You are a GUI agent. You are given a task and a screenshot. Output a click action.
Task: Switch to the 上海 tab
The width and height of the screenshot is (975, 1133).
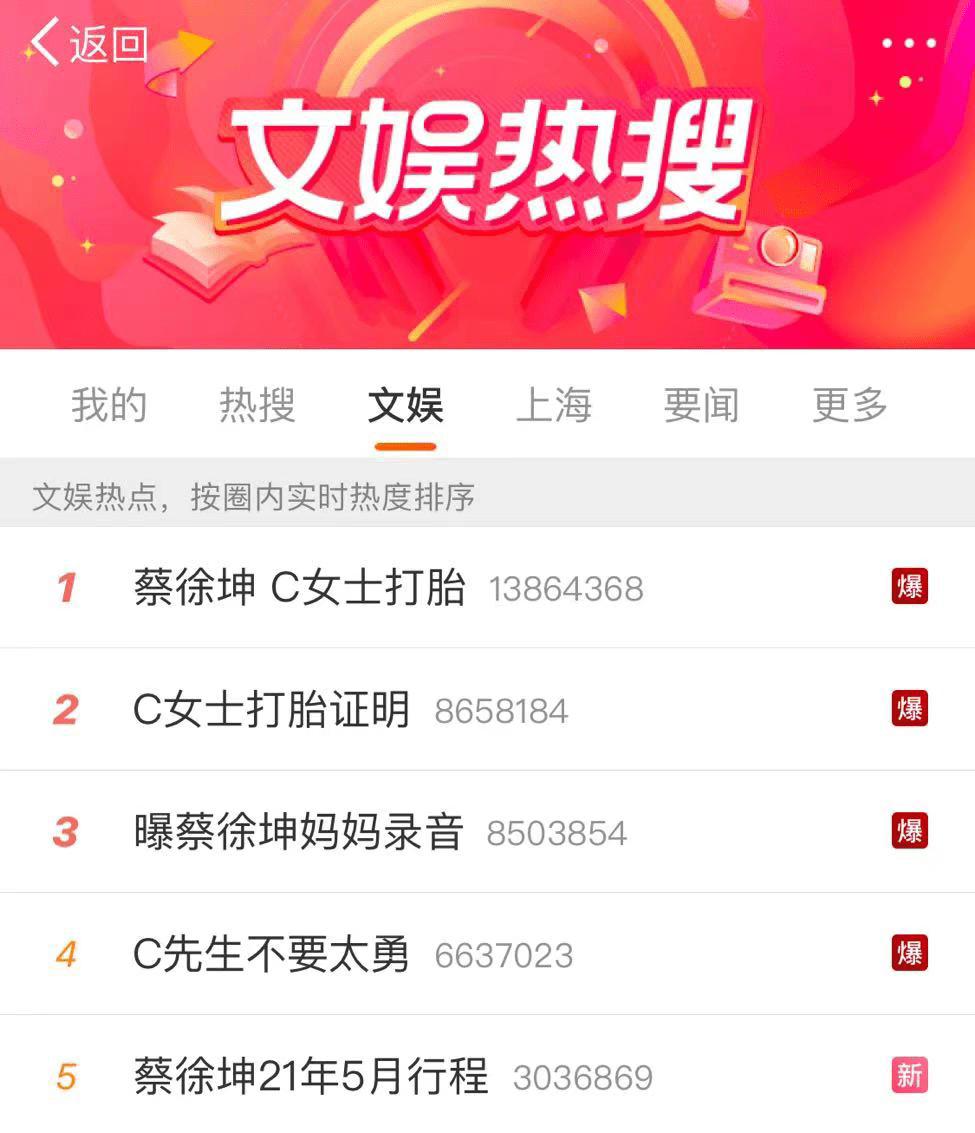point(553,406)
